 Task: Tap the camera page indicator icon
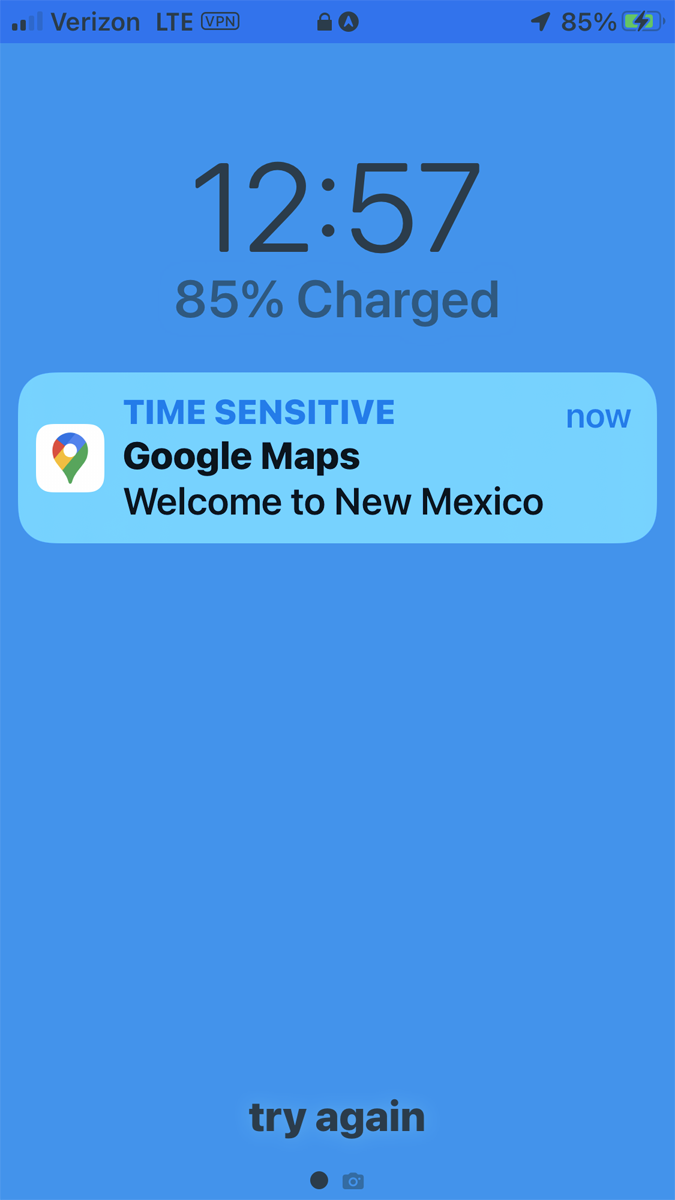click(353, 1181)
